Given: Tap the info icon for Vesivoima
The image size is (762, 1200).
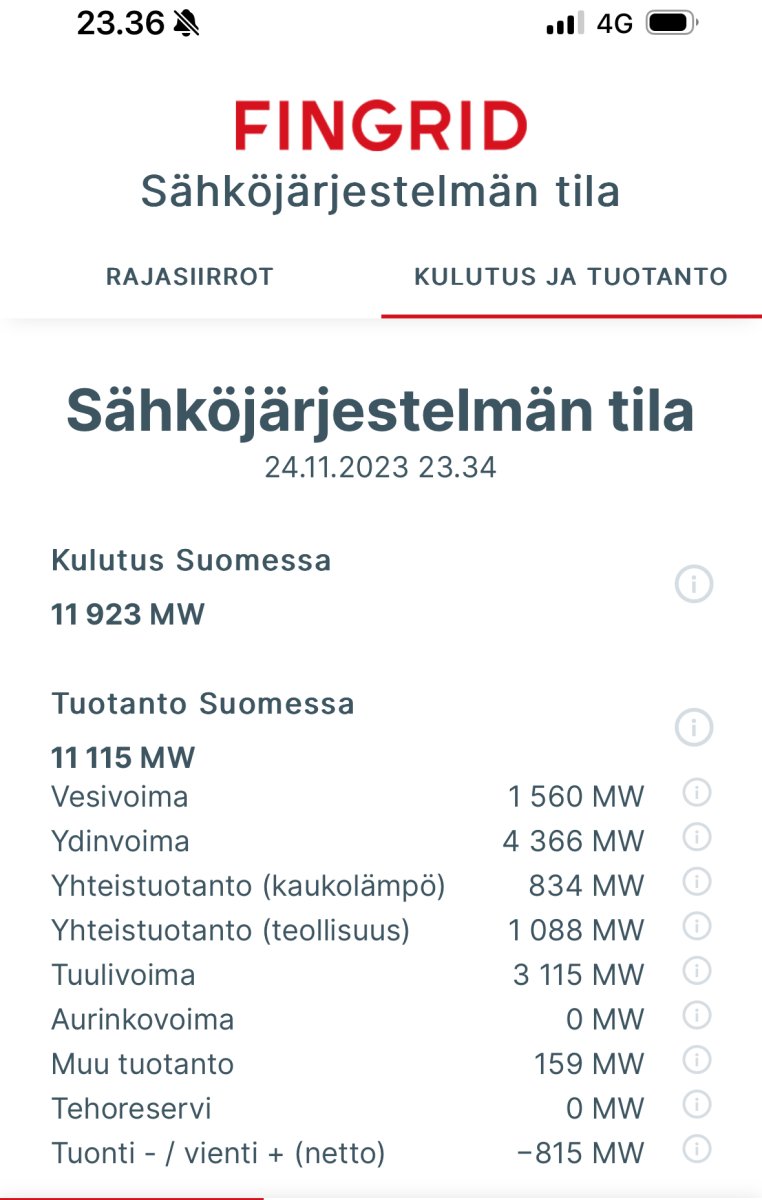Looking at the screenshot, I should [696, 793].
